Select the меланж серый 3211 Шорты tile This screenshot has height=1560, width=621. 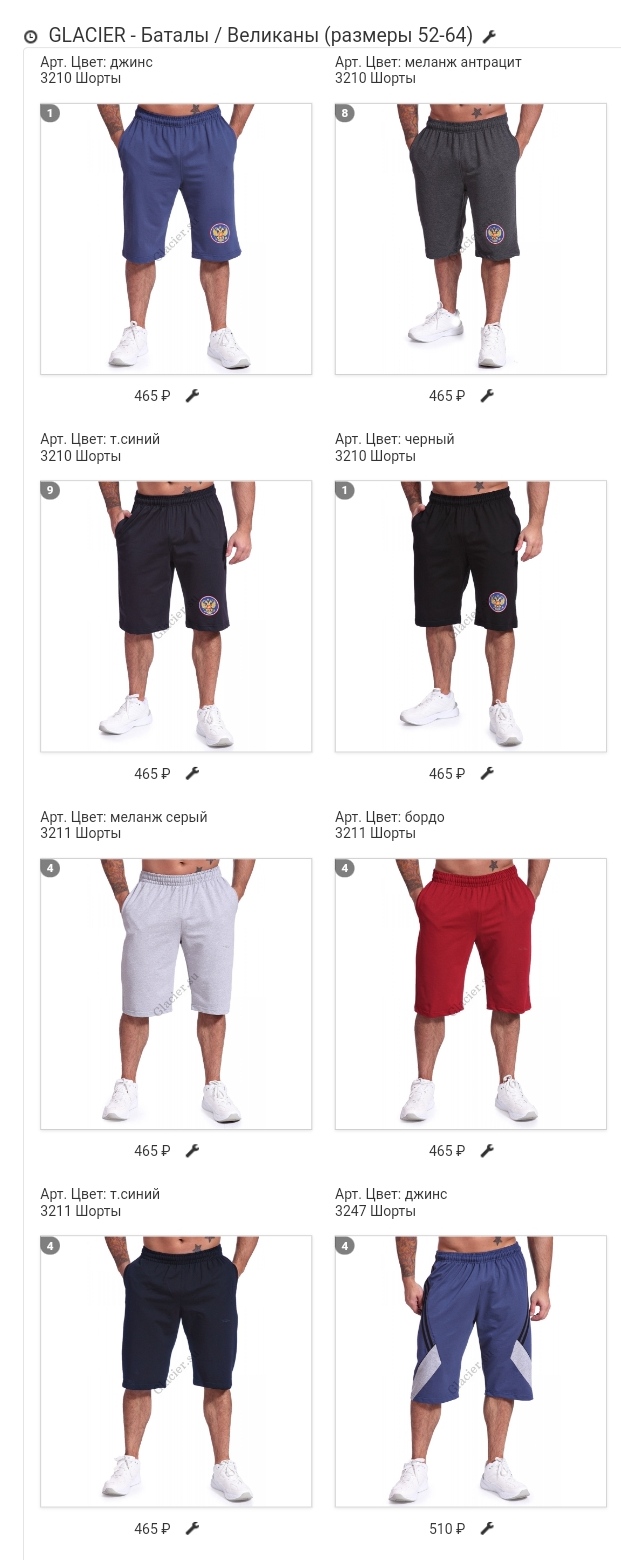point(176,994)
